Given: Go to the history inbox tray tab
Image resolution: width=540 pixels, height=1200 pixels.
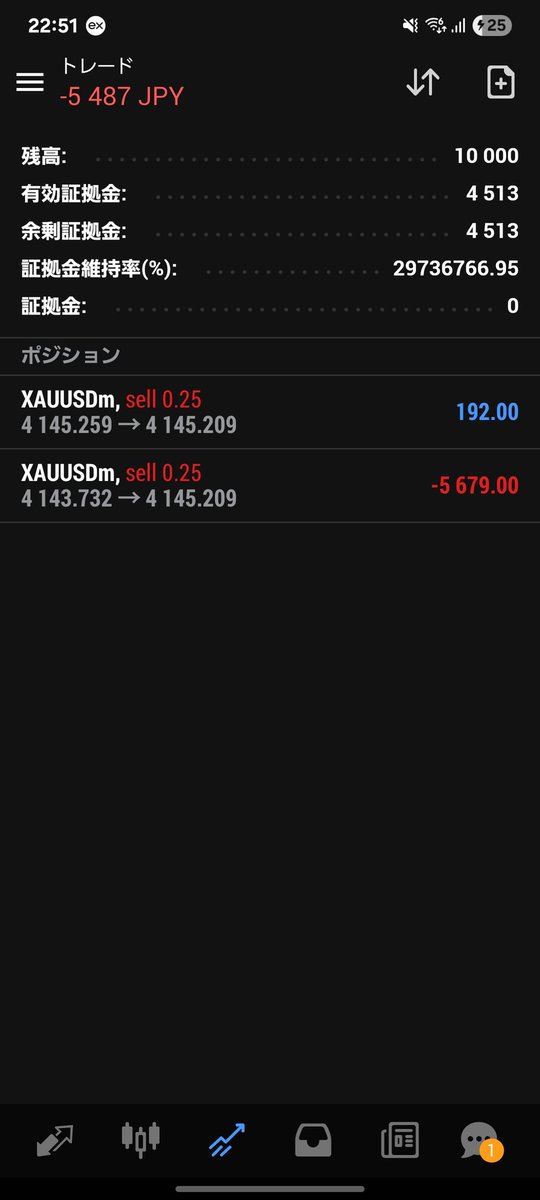Looking at the screenshot, I should (x=313, y=1140).
